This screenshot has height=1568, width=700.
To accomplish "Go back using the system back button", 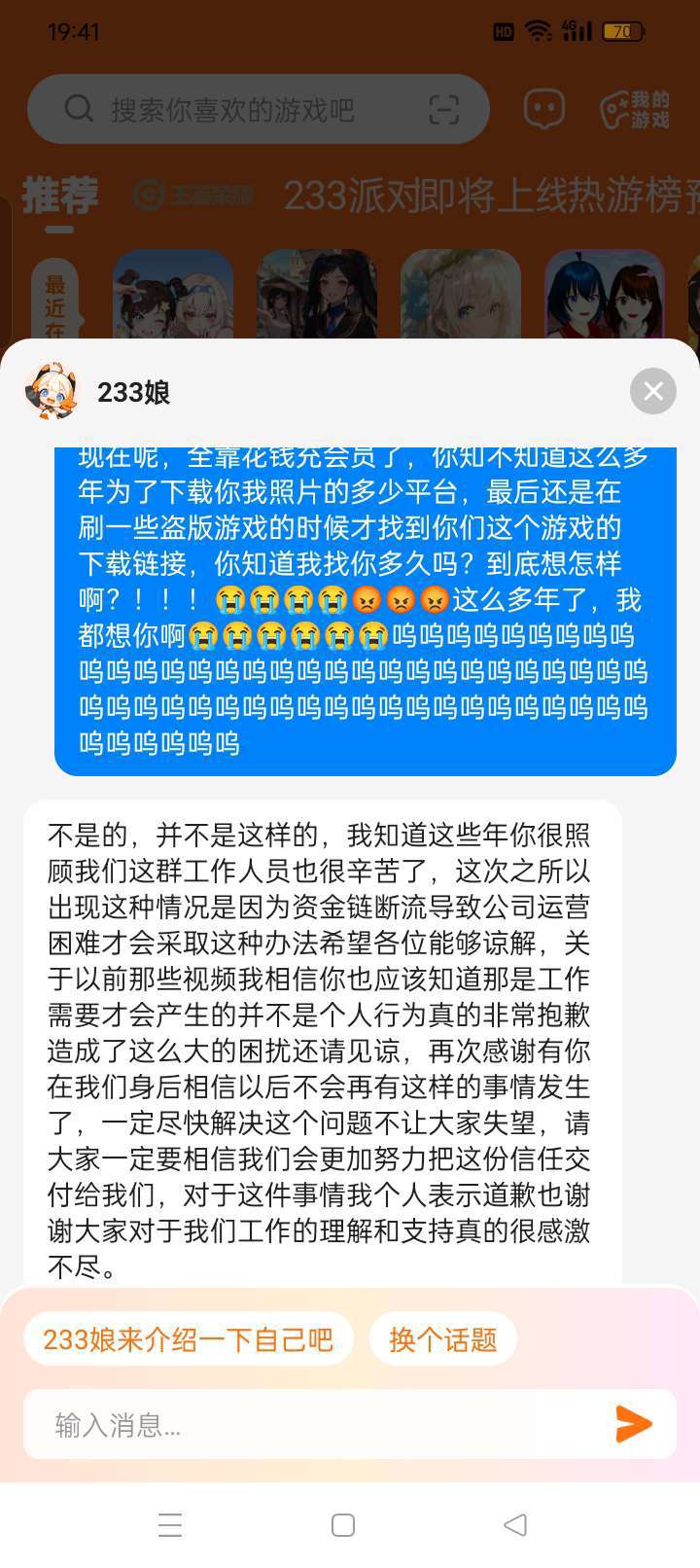I will [515, 1524].
